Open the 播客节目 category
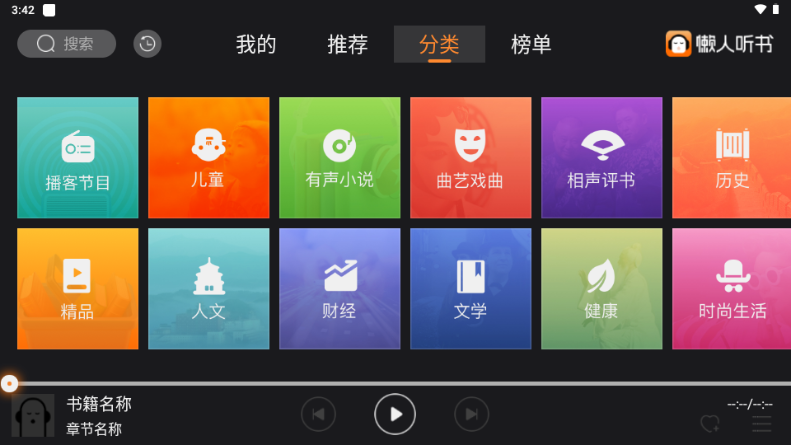 [78, 158]
